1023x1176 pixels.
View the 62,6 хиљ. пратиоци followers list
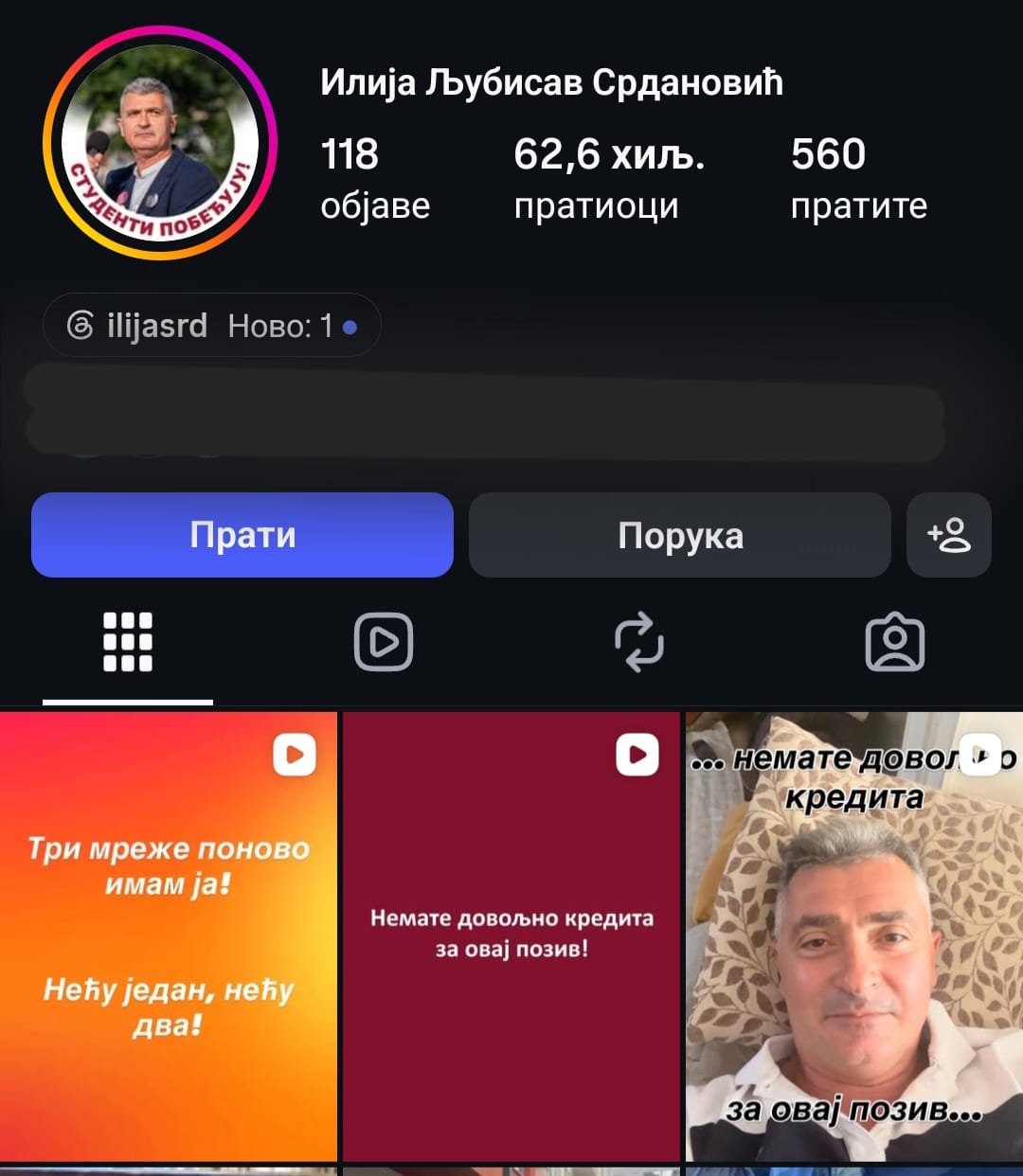point(609,178)
